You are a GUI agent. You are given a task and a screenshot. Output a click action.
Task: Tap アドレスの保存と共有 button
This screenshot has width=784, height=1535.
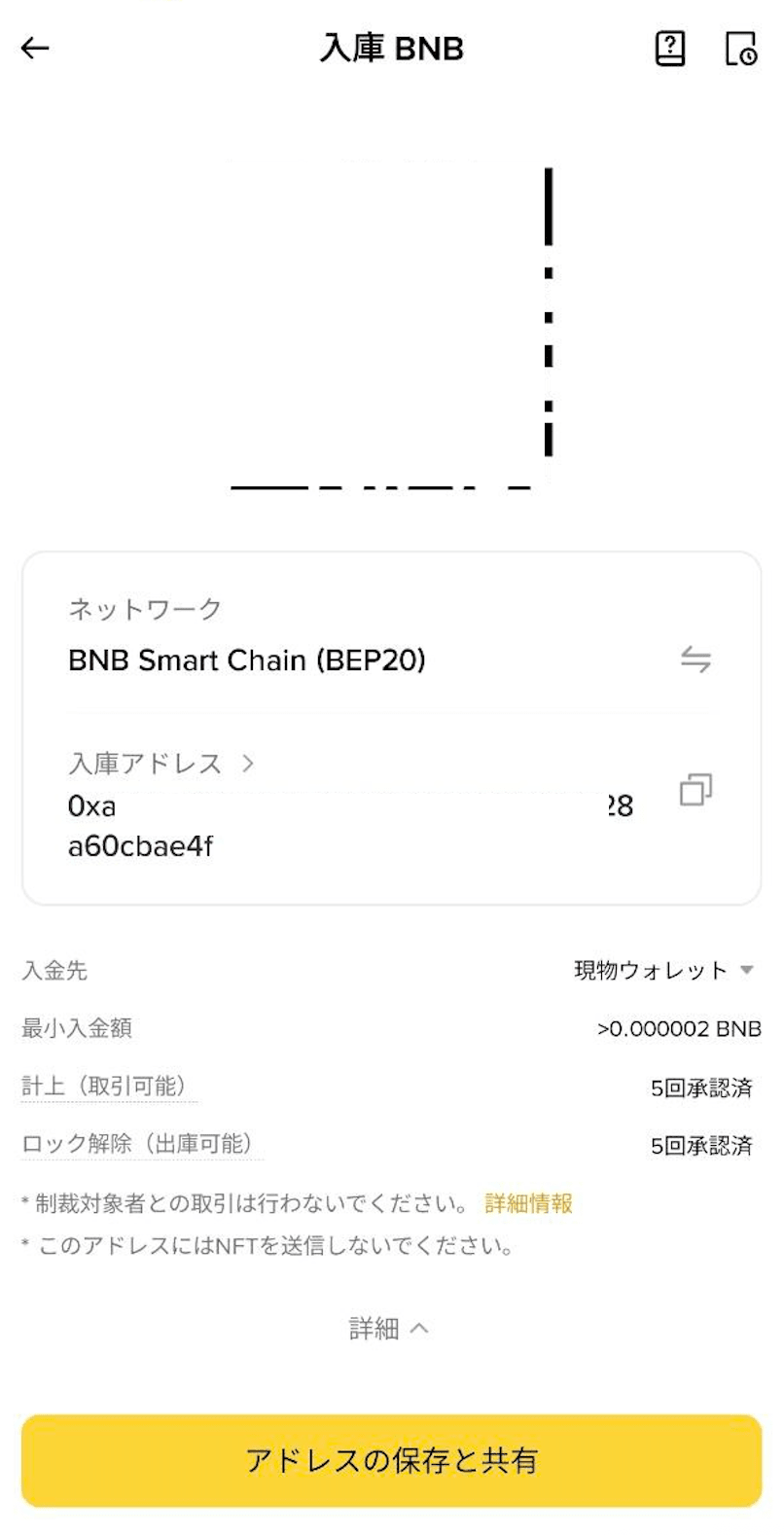391,1460
